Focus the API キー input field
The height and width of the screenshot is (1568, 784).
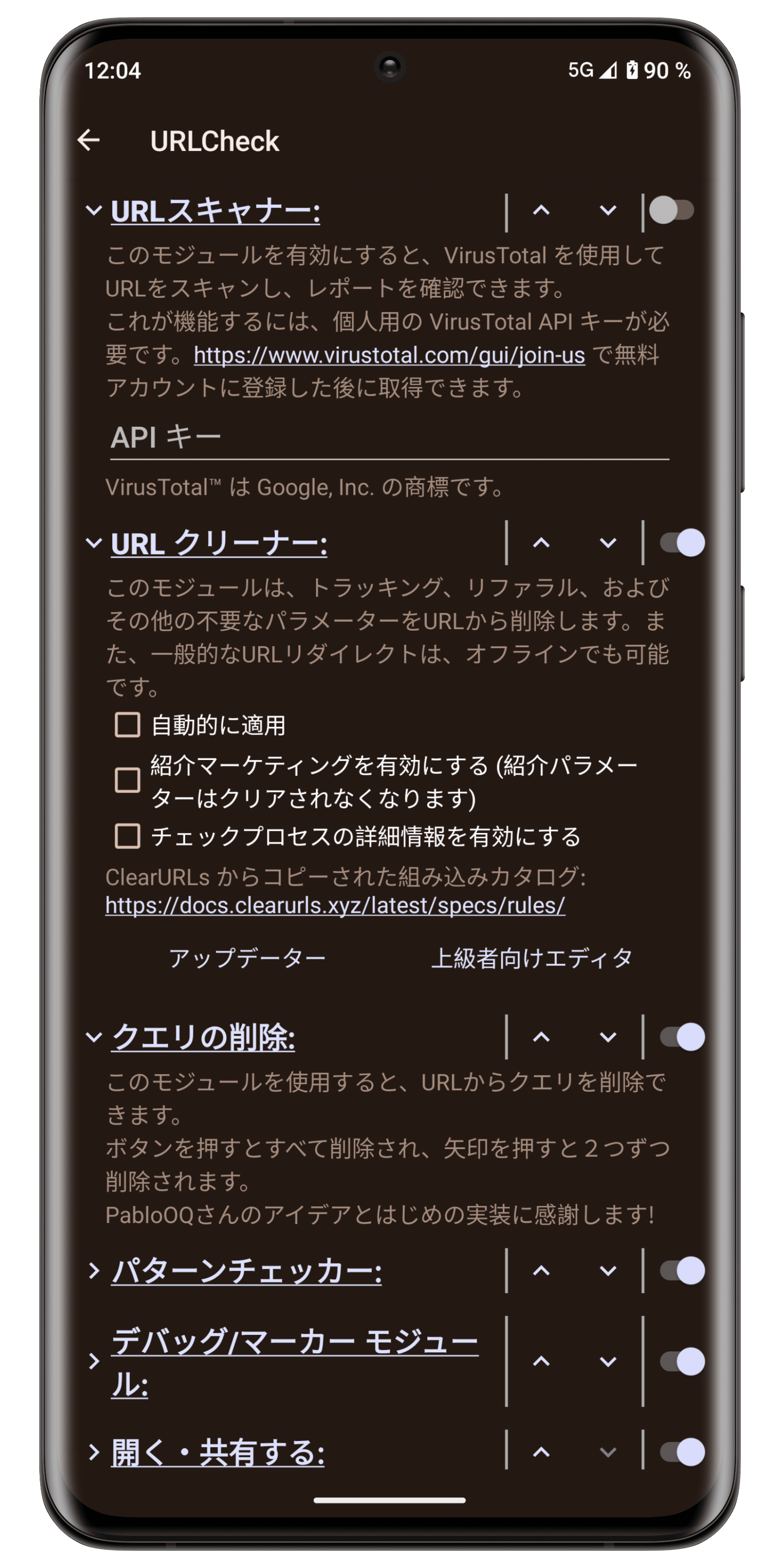tap(390, 438)
